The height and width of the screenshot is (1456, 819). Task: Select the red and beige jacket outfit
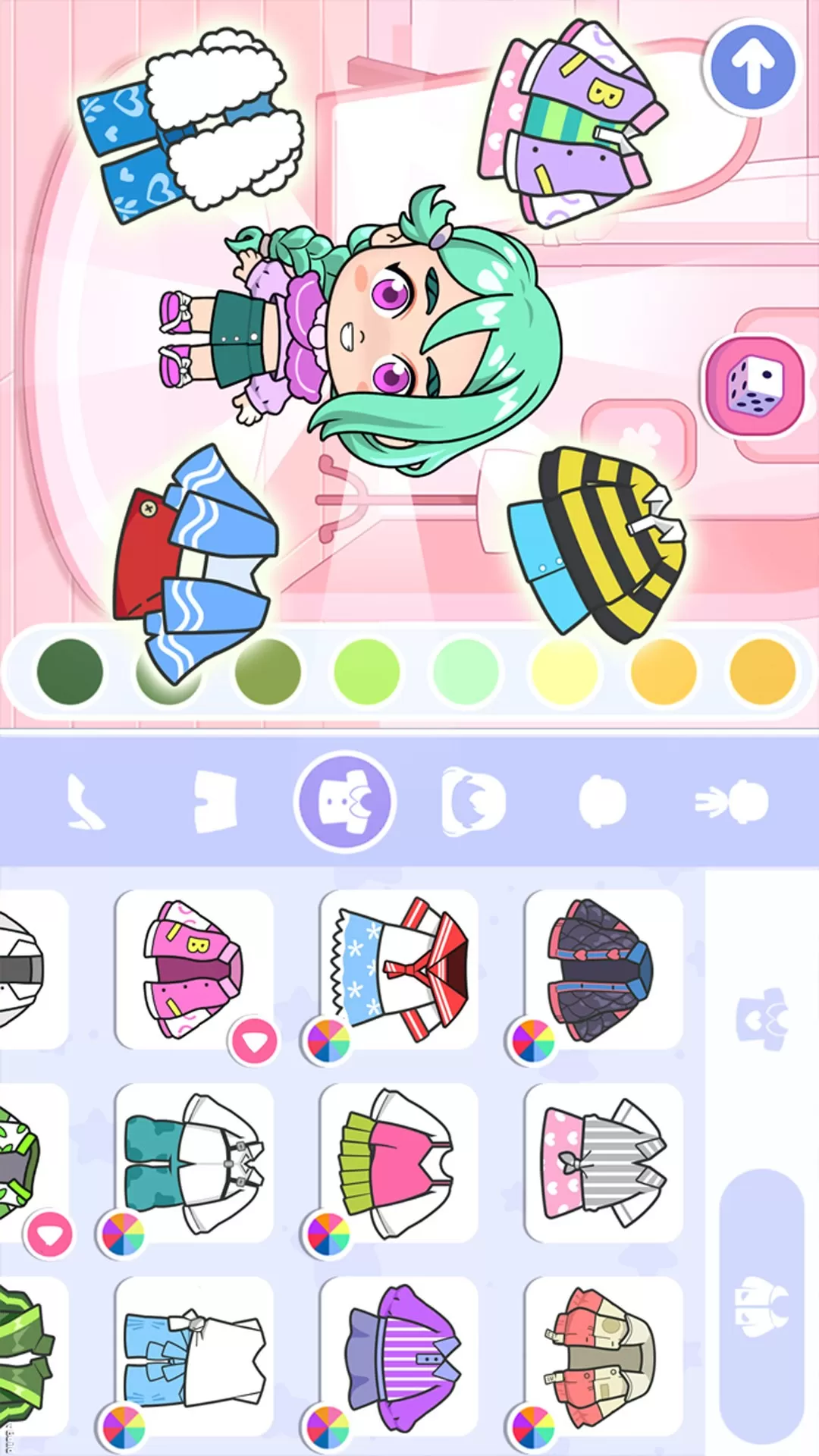[x=604, y=1356]
